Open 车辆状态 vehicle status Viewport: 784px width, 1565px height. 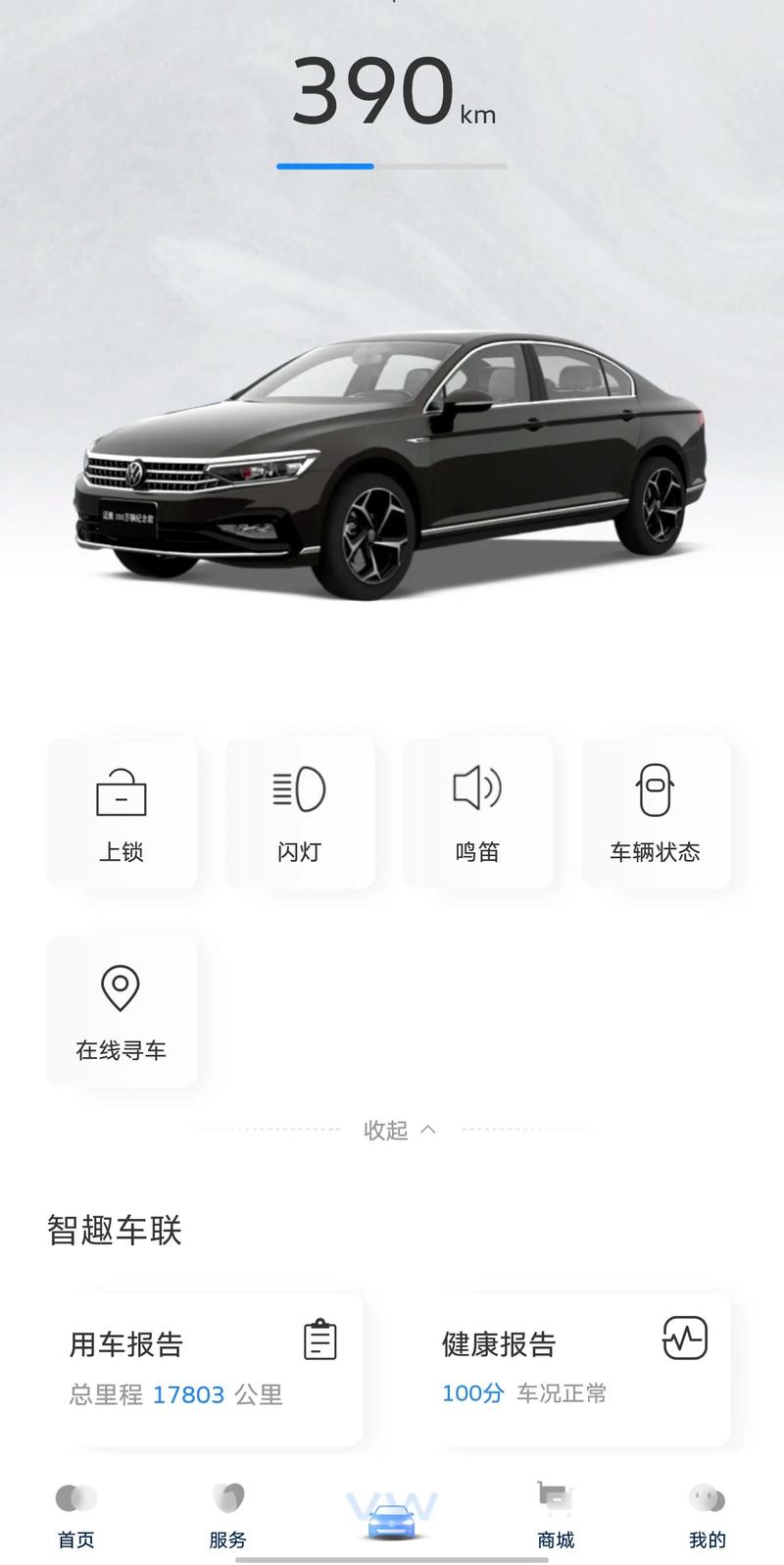656,813
